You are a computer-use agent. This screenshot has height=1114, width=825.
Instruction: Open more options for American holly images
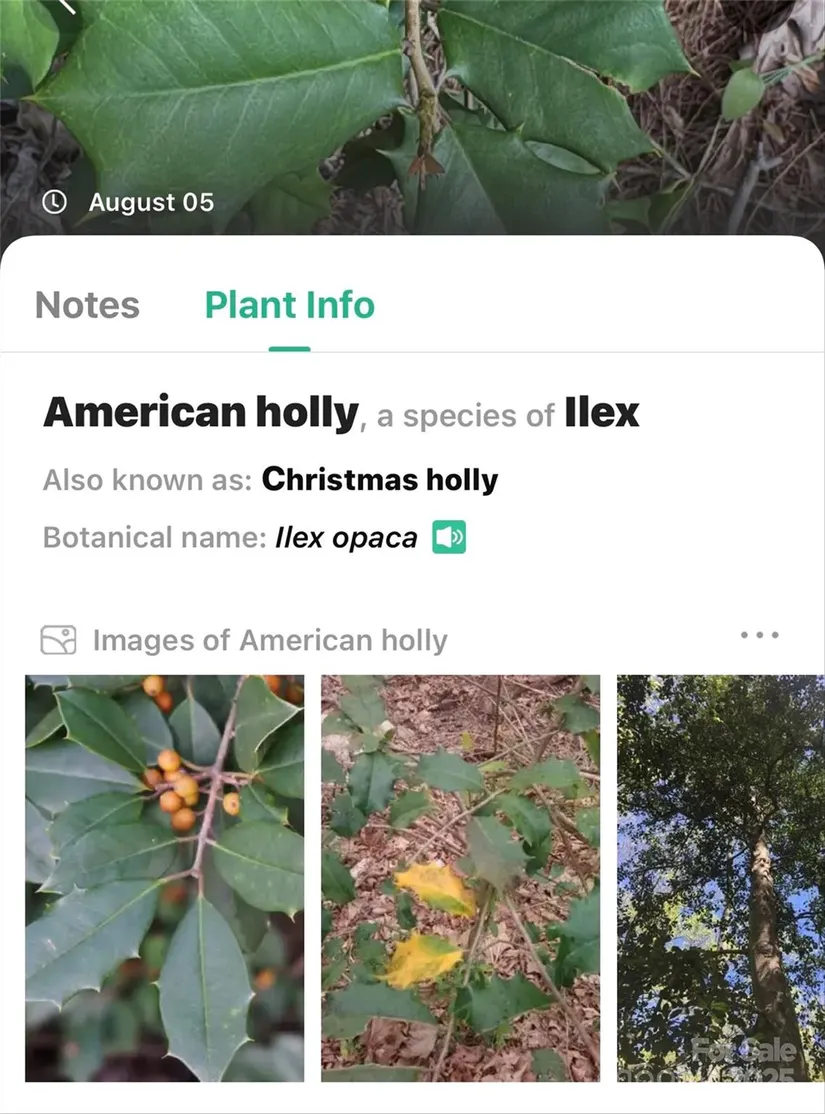pos(759,635)
